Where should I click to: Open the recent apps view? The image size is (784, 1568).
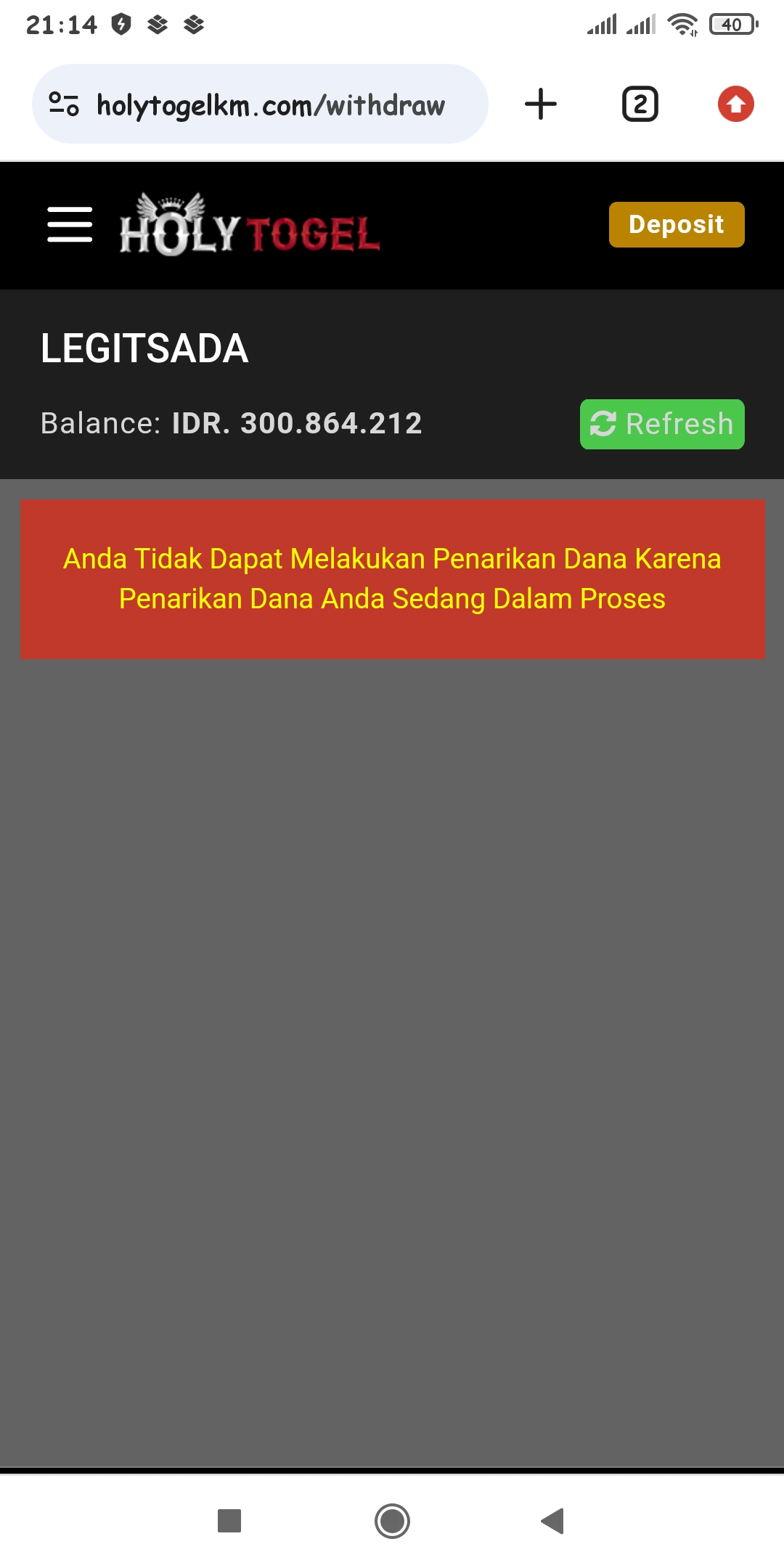(x=229, y=1520)
